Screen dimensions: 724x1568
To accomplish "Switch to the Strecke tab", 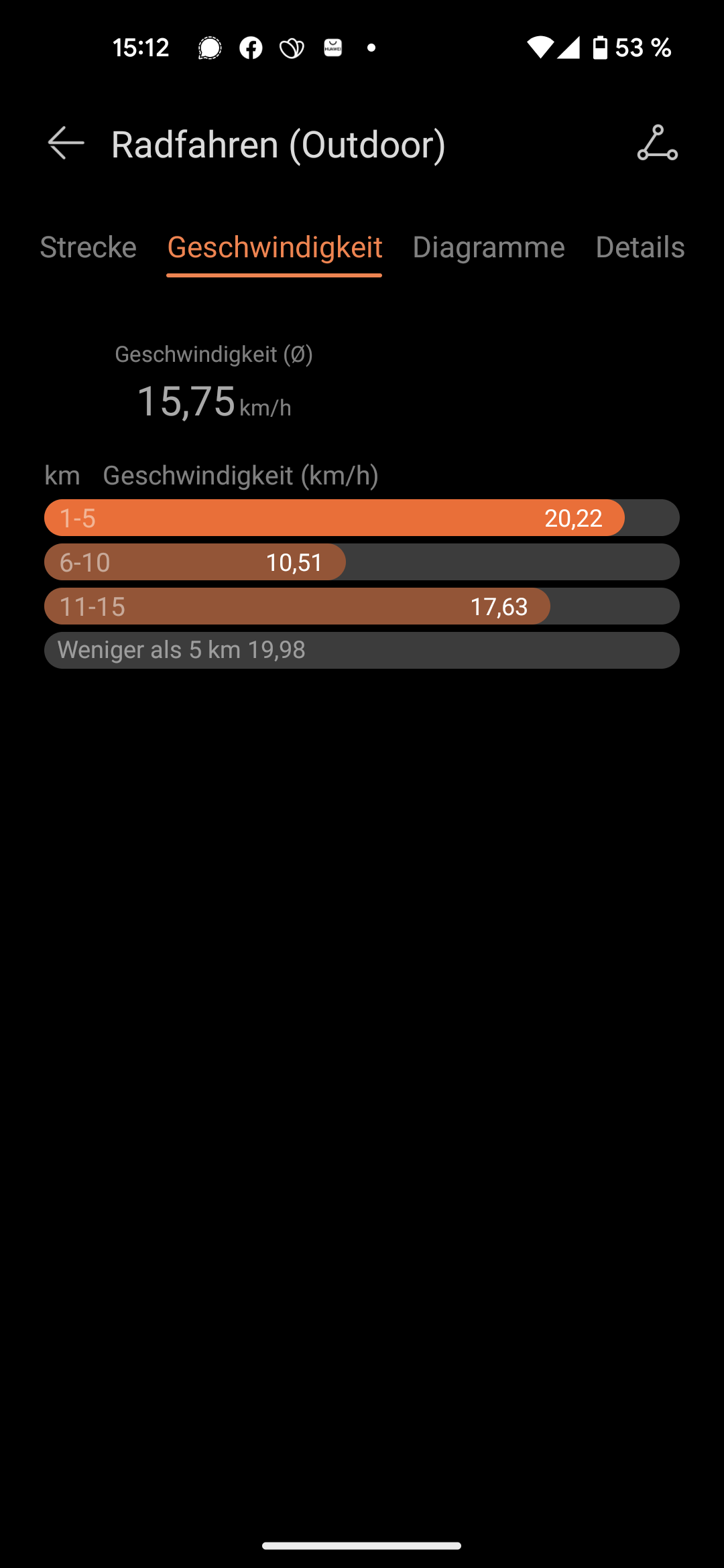I will (x=88, y=247).
